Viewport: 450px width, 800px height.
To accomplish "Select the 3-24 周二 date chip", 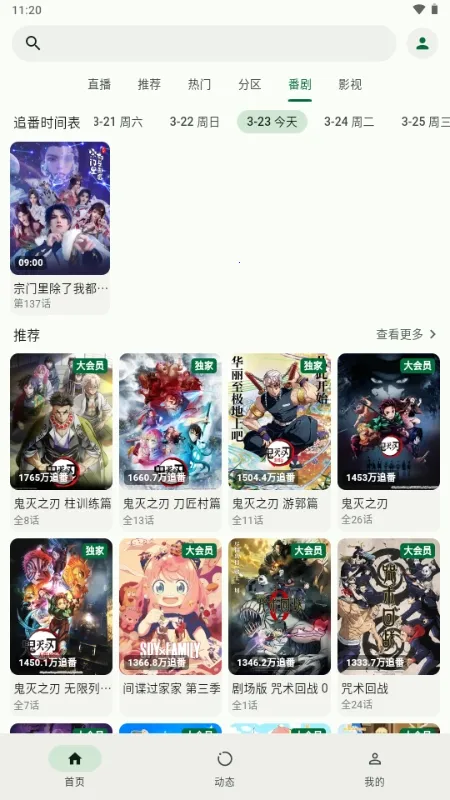I will point(349,122).
